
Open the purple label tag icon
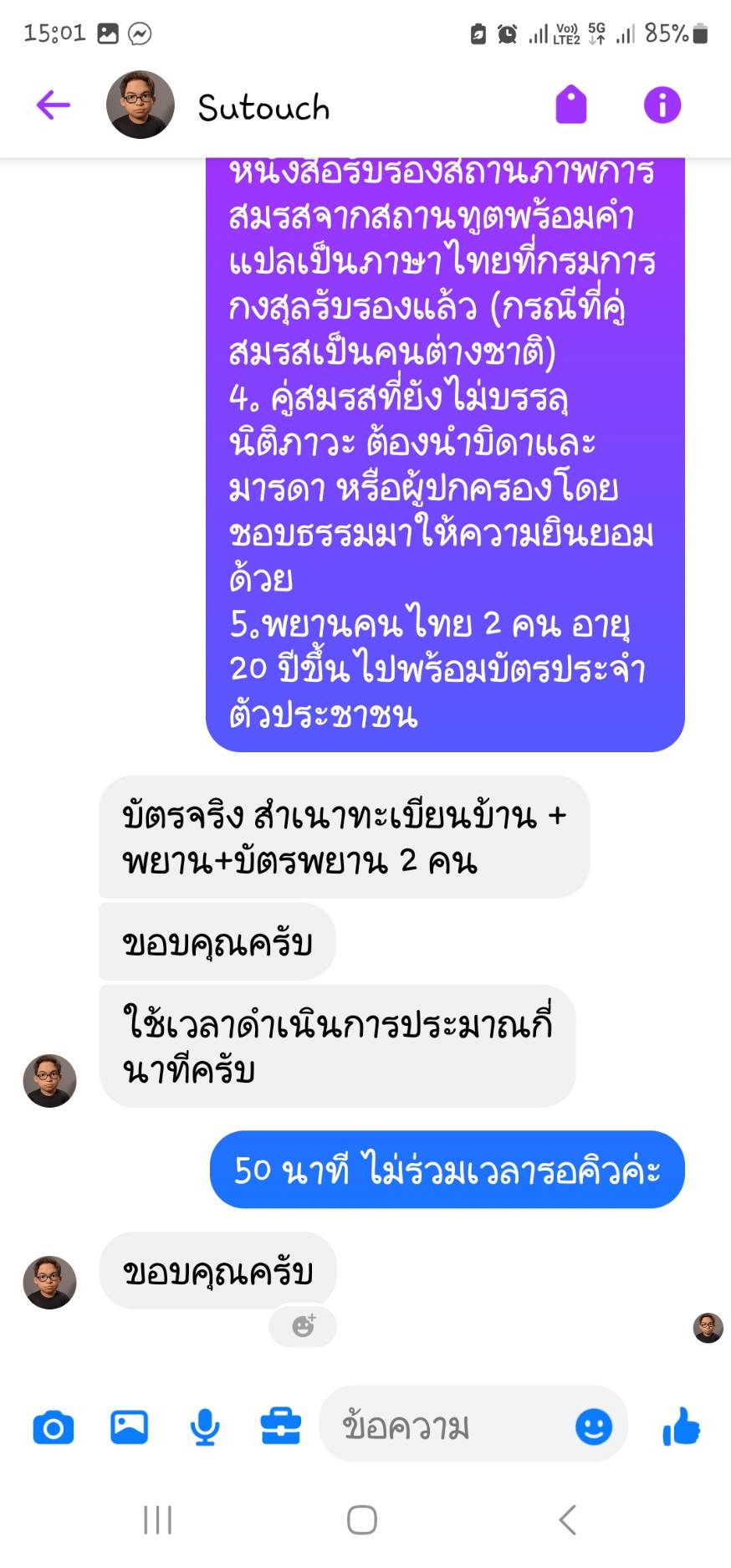571,105
